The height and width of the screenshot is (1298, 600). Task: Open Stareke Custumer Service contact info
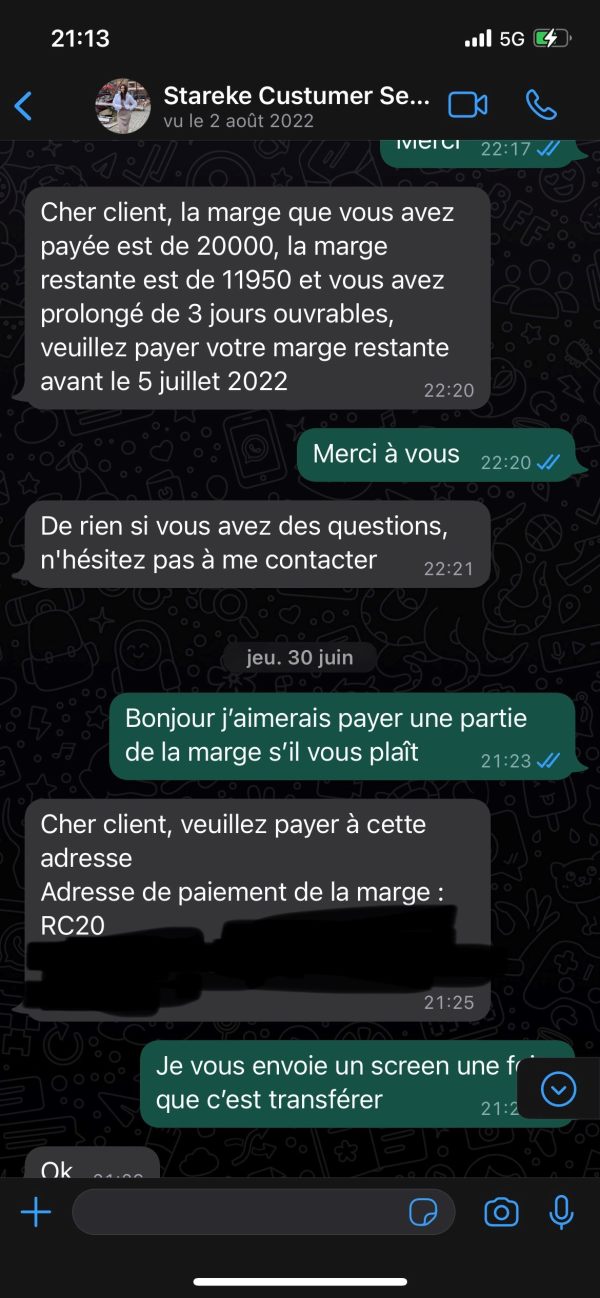[x=297, y=106]
